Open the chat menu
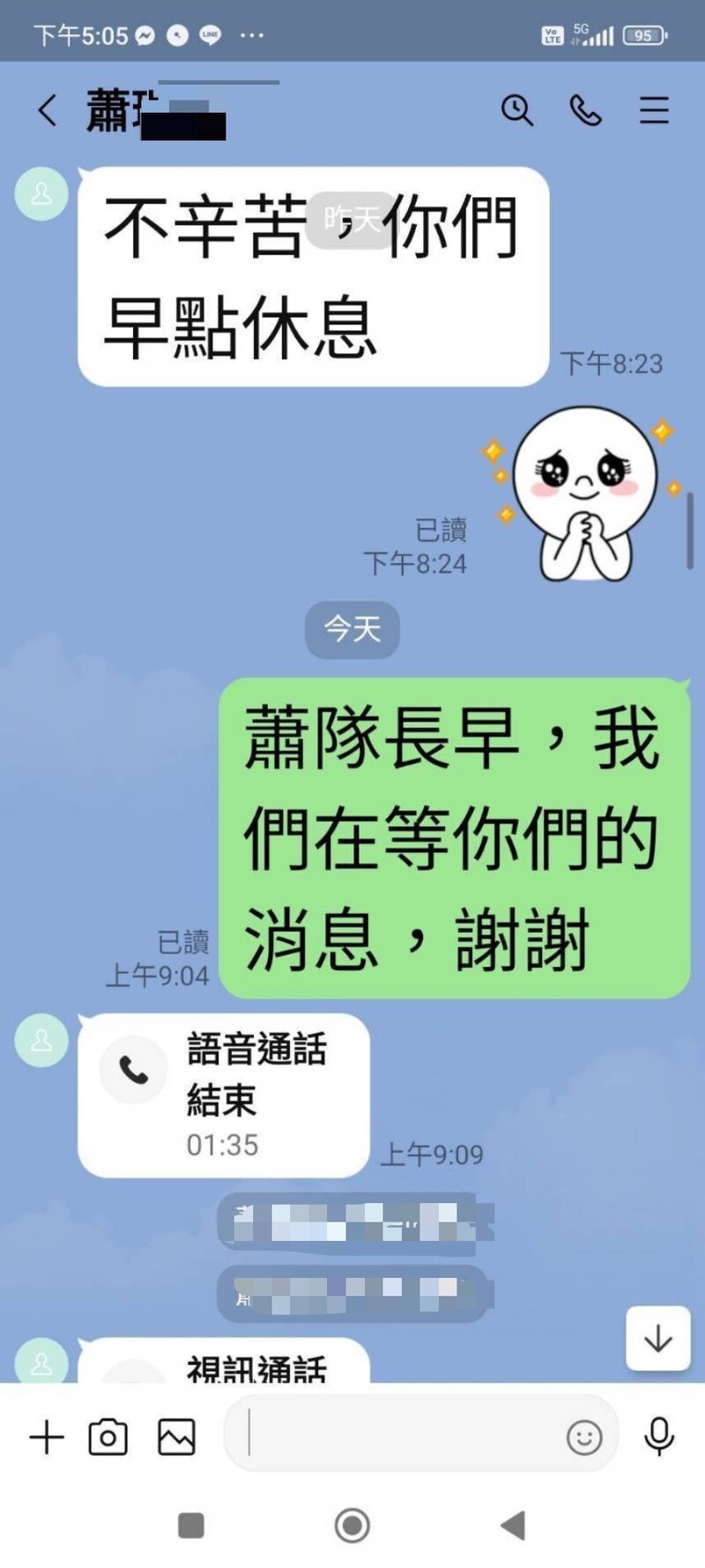The image size is (705, 1568). (654, 110)
